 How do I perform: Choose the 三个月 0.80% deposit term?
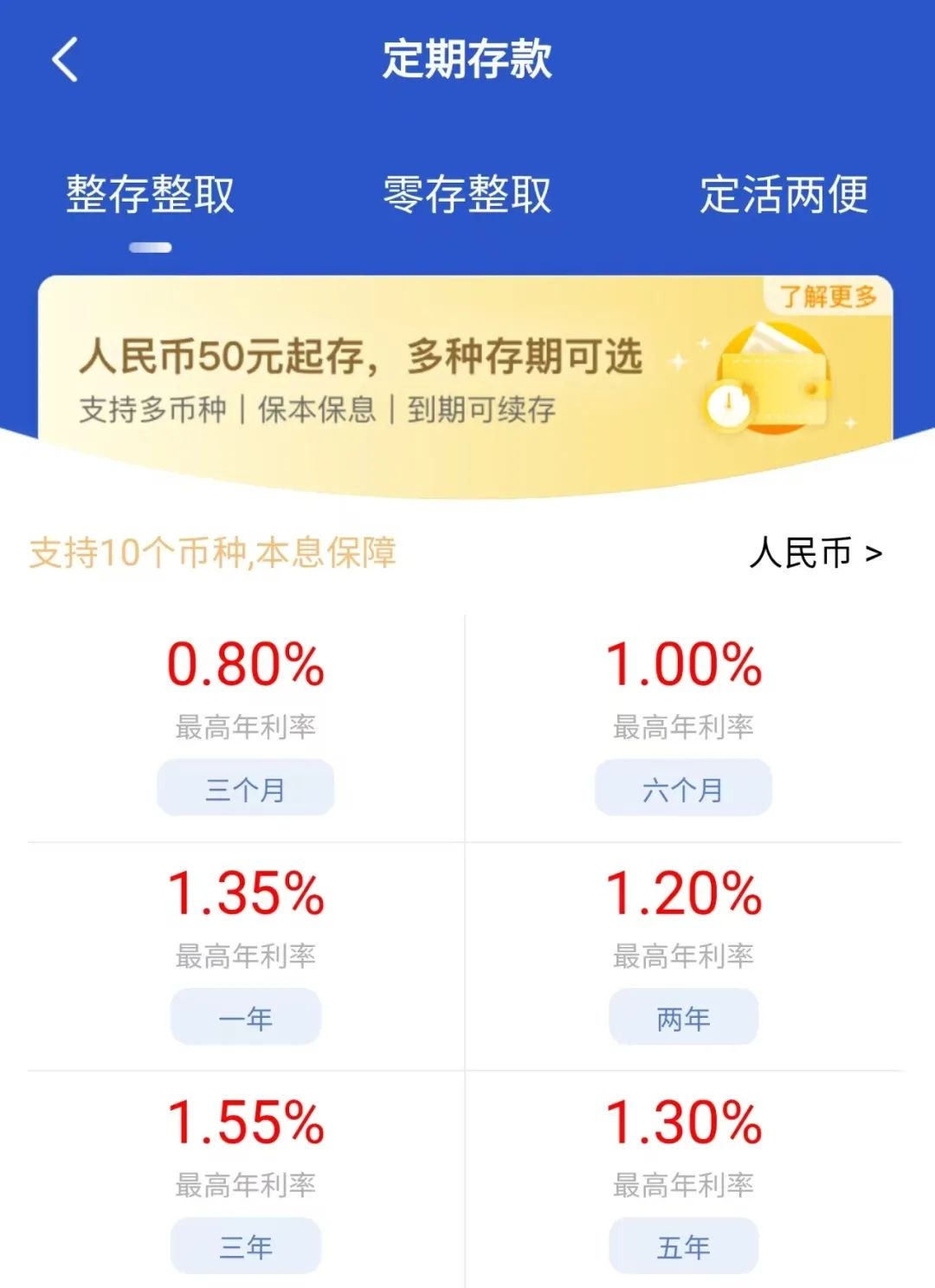pos(246,789)
